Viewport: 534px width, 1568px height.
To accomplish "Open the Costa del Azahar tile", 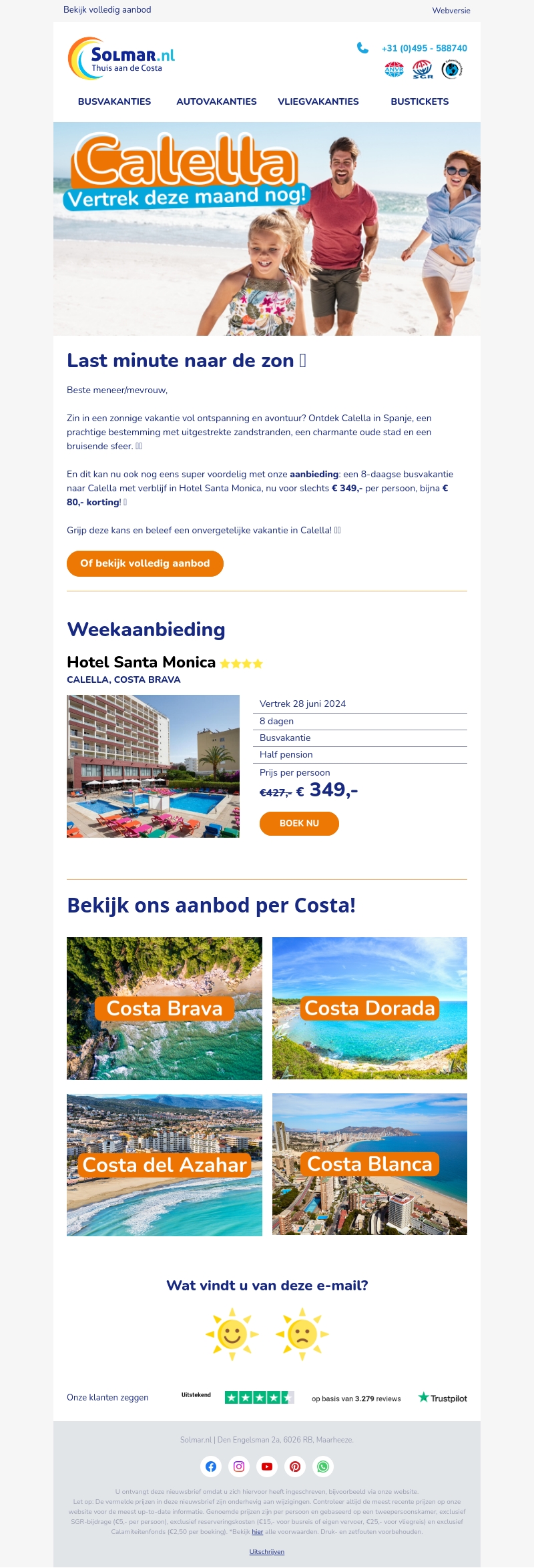I will tap(164, 1165).
